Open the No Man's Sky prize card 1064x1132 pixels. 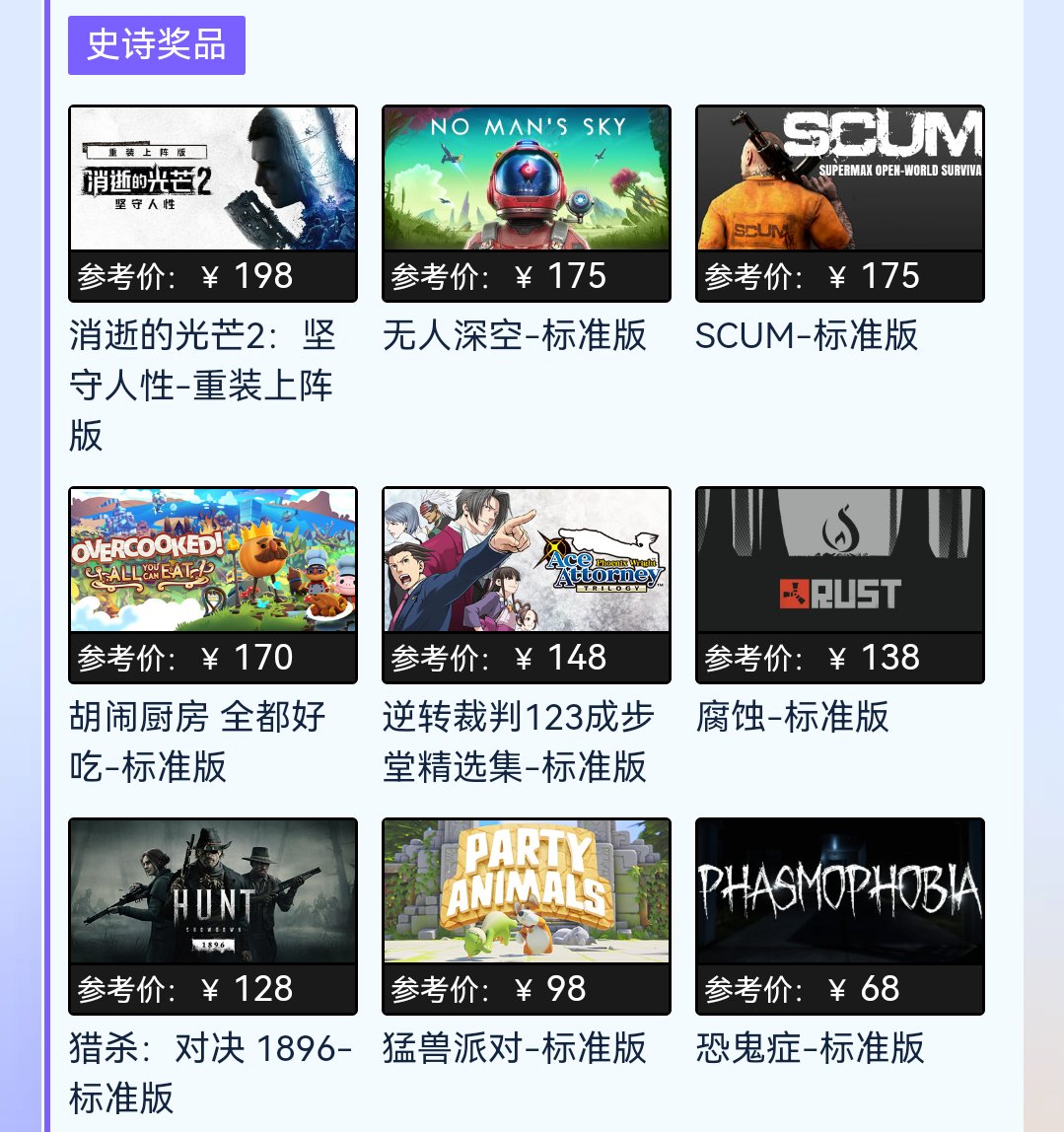(526, 179)
